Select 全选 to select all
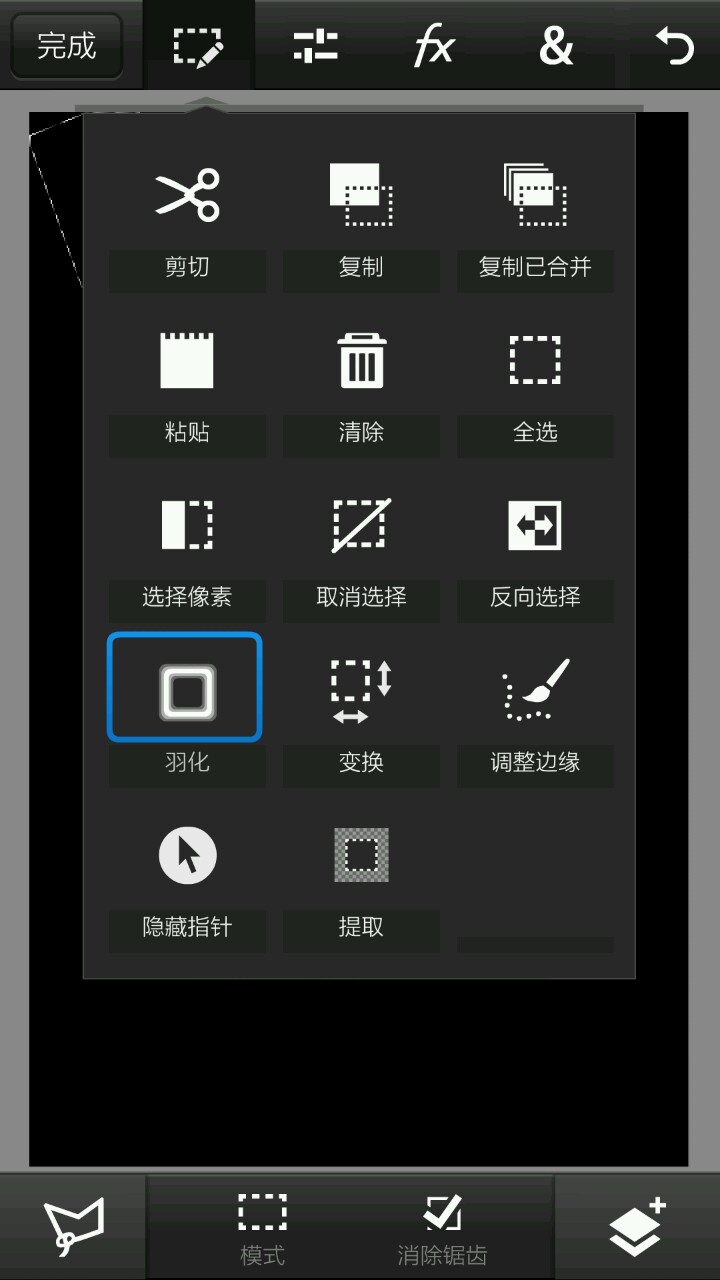The height and width of the screenshot is (1280, 720). tap(535, 385)
